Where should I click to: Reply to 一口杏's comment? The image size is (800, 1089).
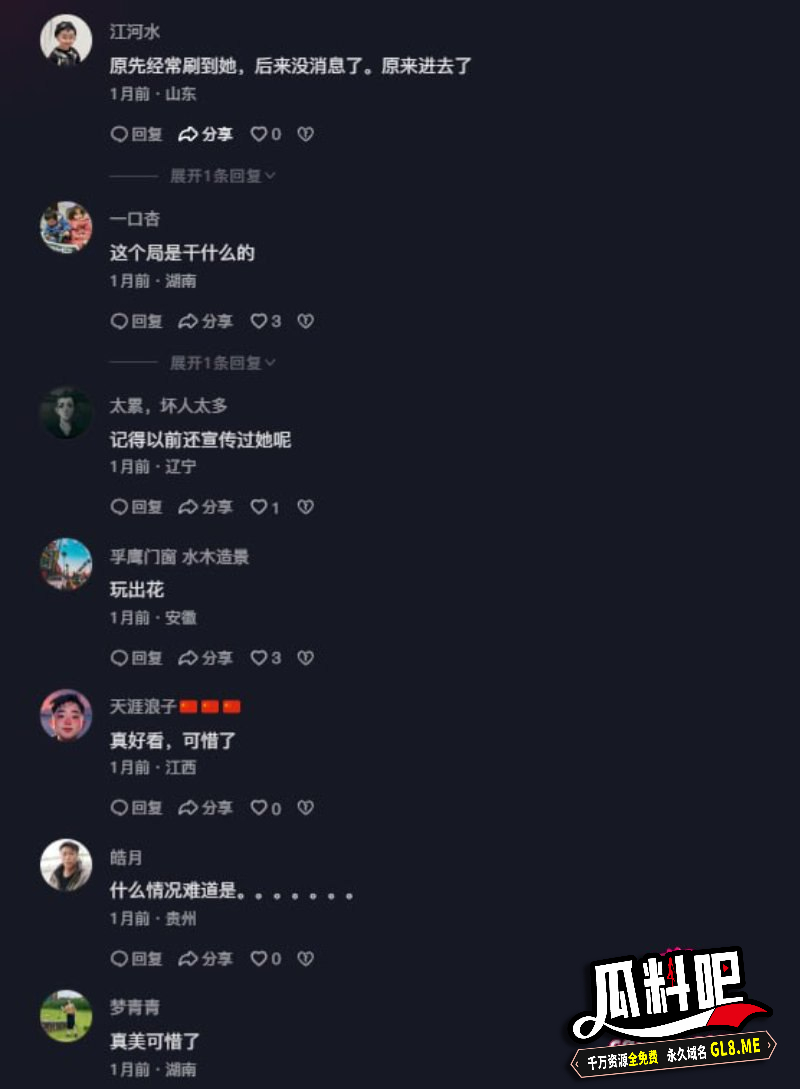136,321
